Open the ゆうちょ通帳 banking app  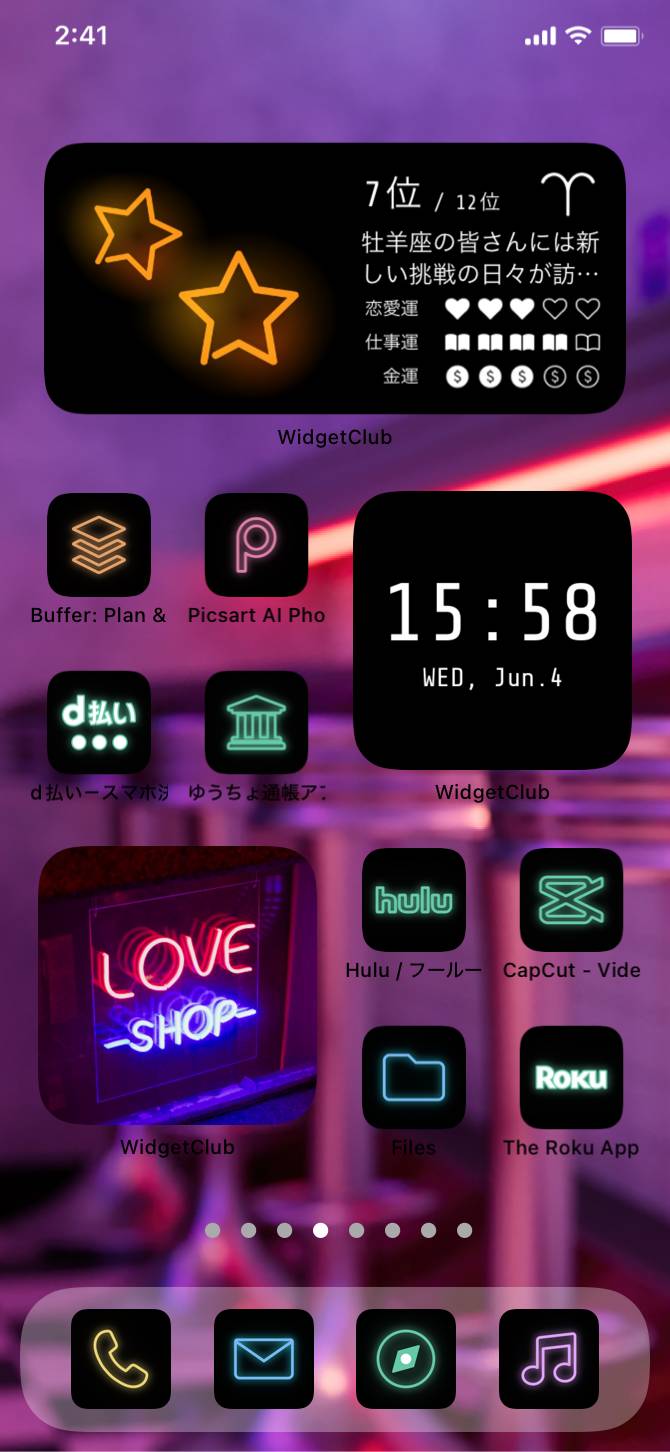click(x=256, y=722)
